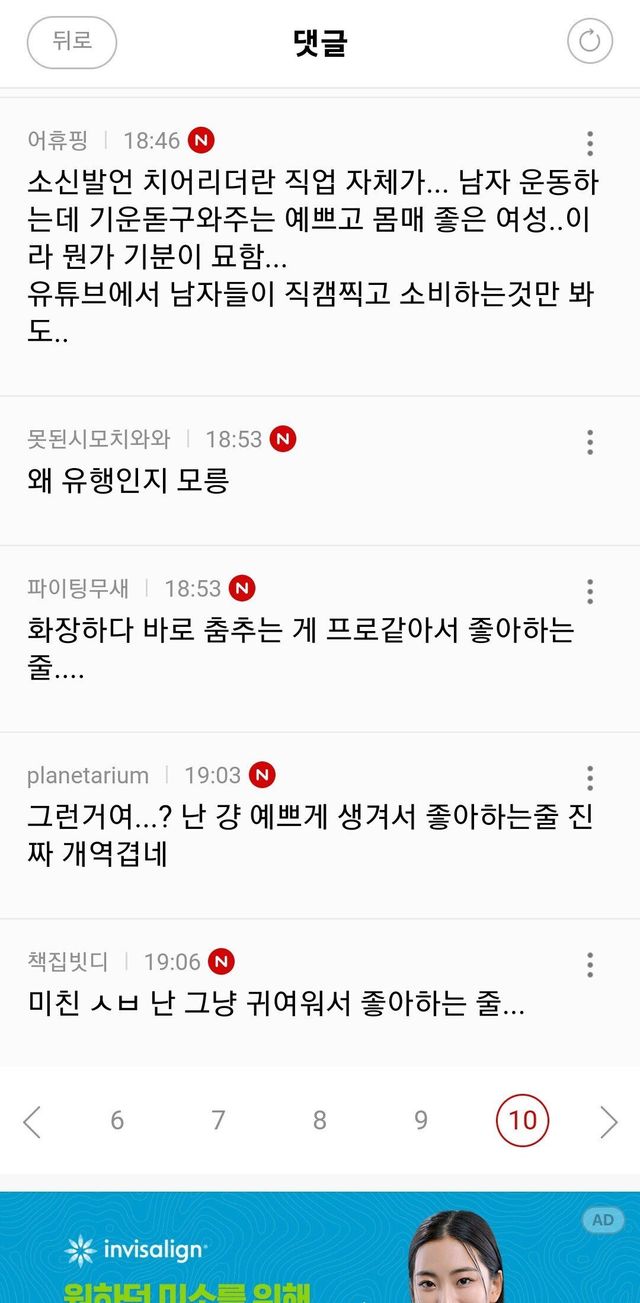This screenshot has height=1303, width=640.
Task: Tap the 뒤로 back button
Action: 72,42
